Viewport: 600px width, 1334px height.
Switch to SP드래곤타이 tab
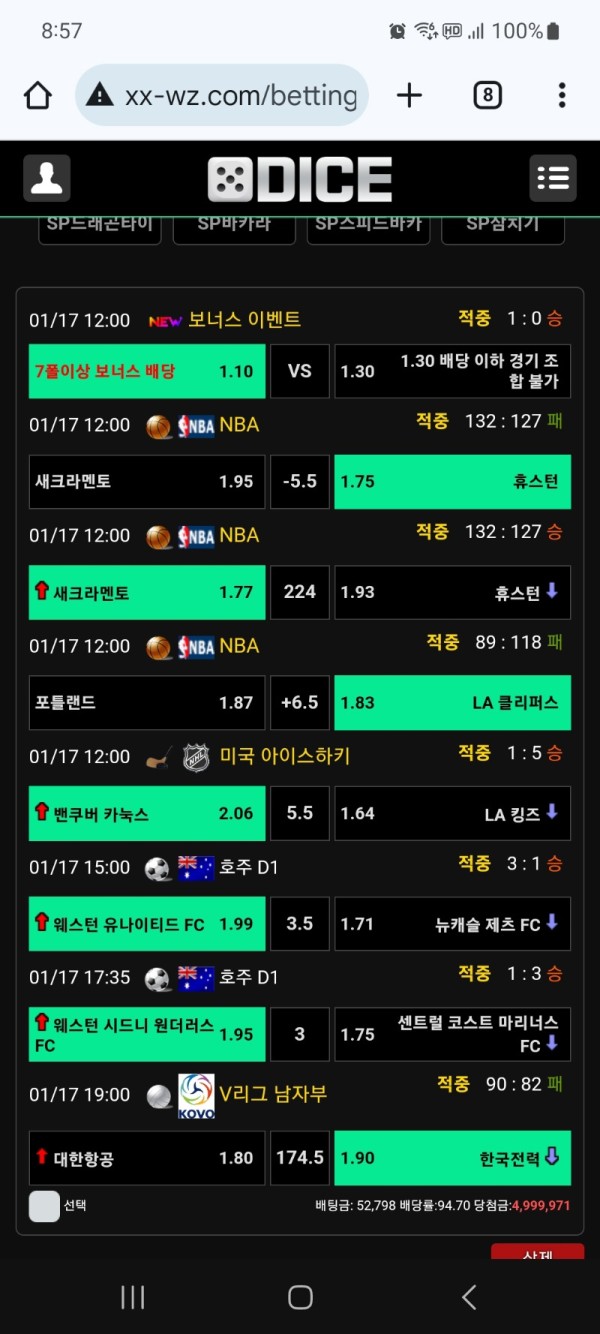click(100, 226)
